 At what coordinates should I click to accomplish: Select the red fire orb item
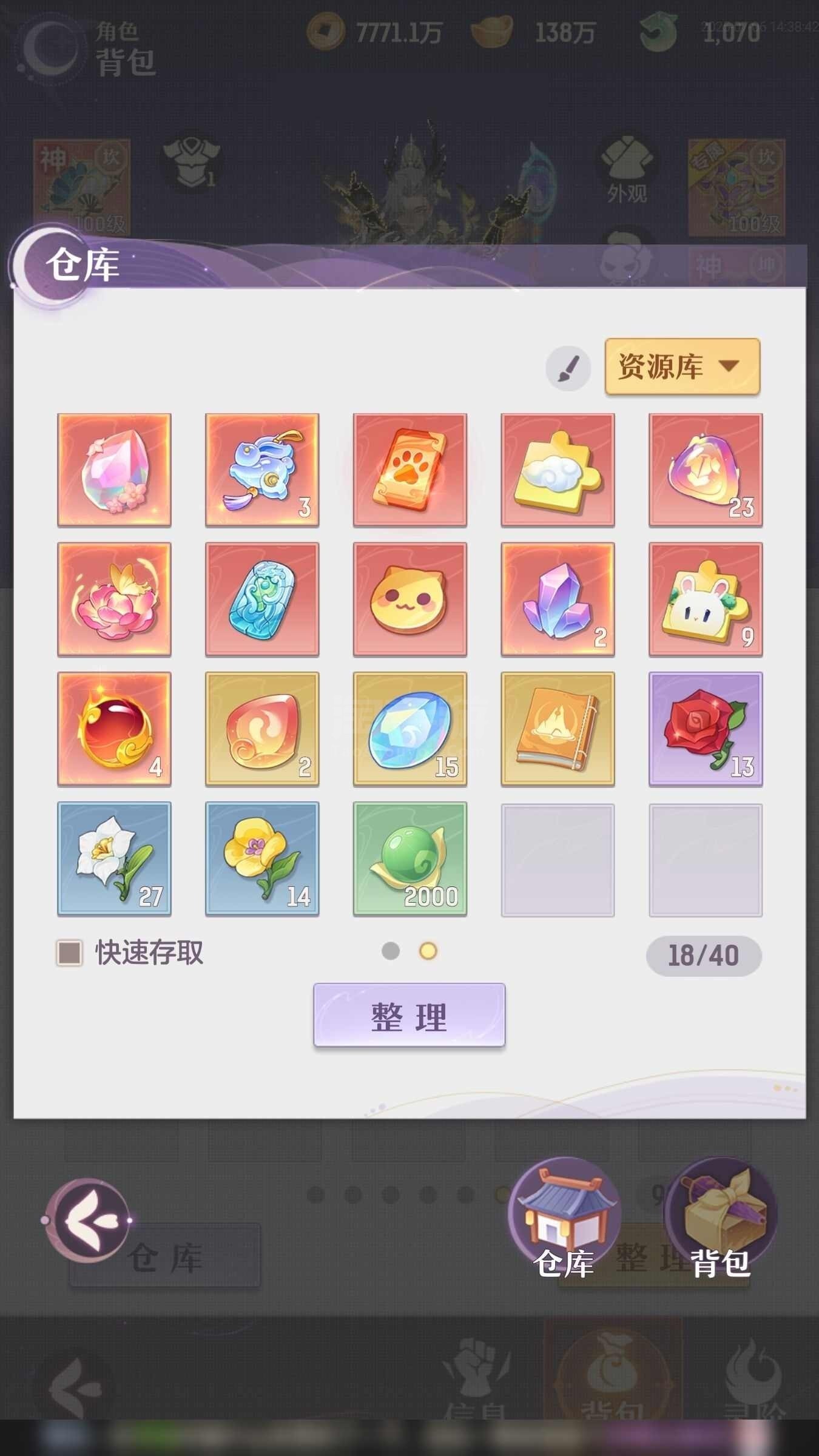pos(114,729)
